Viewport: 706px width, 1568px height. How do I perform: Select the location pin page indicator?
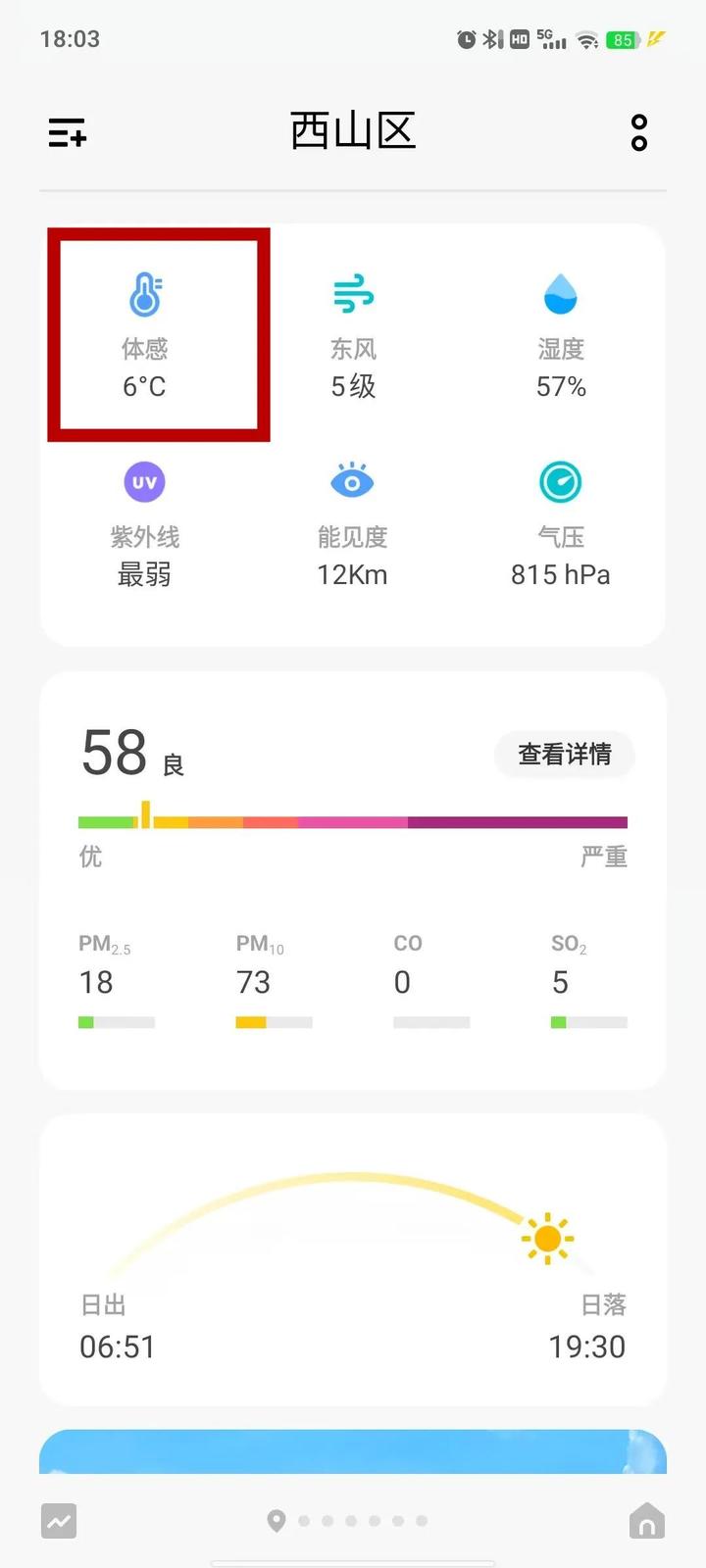tap(277, 1521)
